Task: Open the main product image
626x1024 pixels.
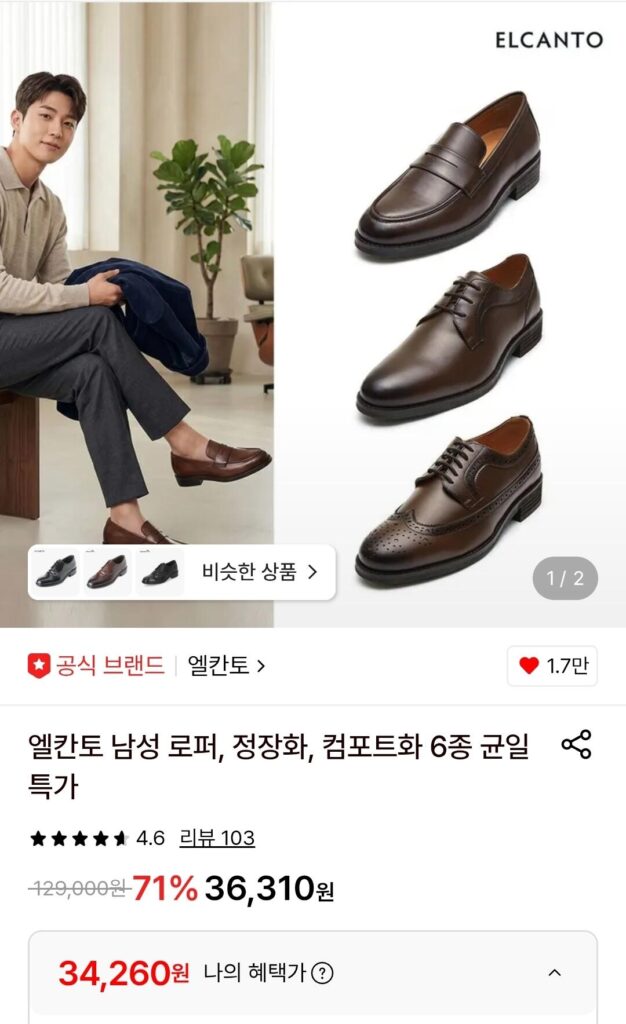Action: 313,313
